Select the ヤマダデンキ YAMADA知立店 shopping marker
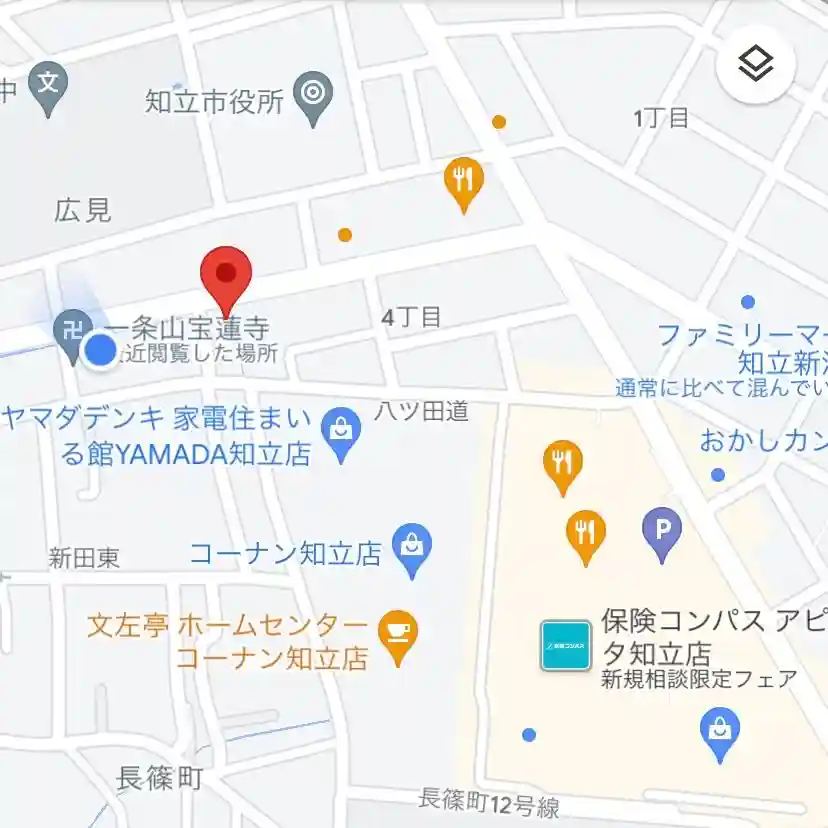Image resolution: width=828 pixels, height=828 pixels. (x=343, y=432)
